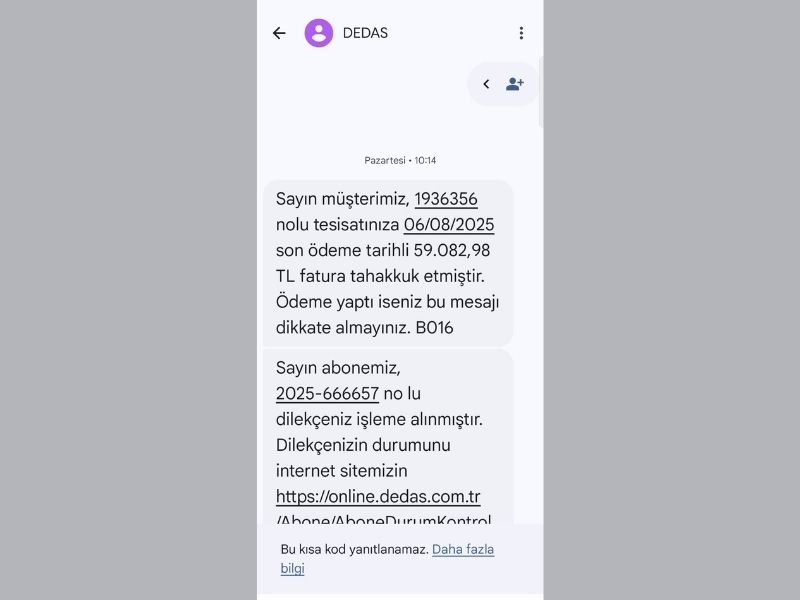Open the 06/08/2025 date link
Viewport: 800px width, 600px height.
coord(449,224)
